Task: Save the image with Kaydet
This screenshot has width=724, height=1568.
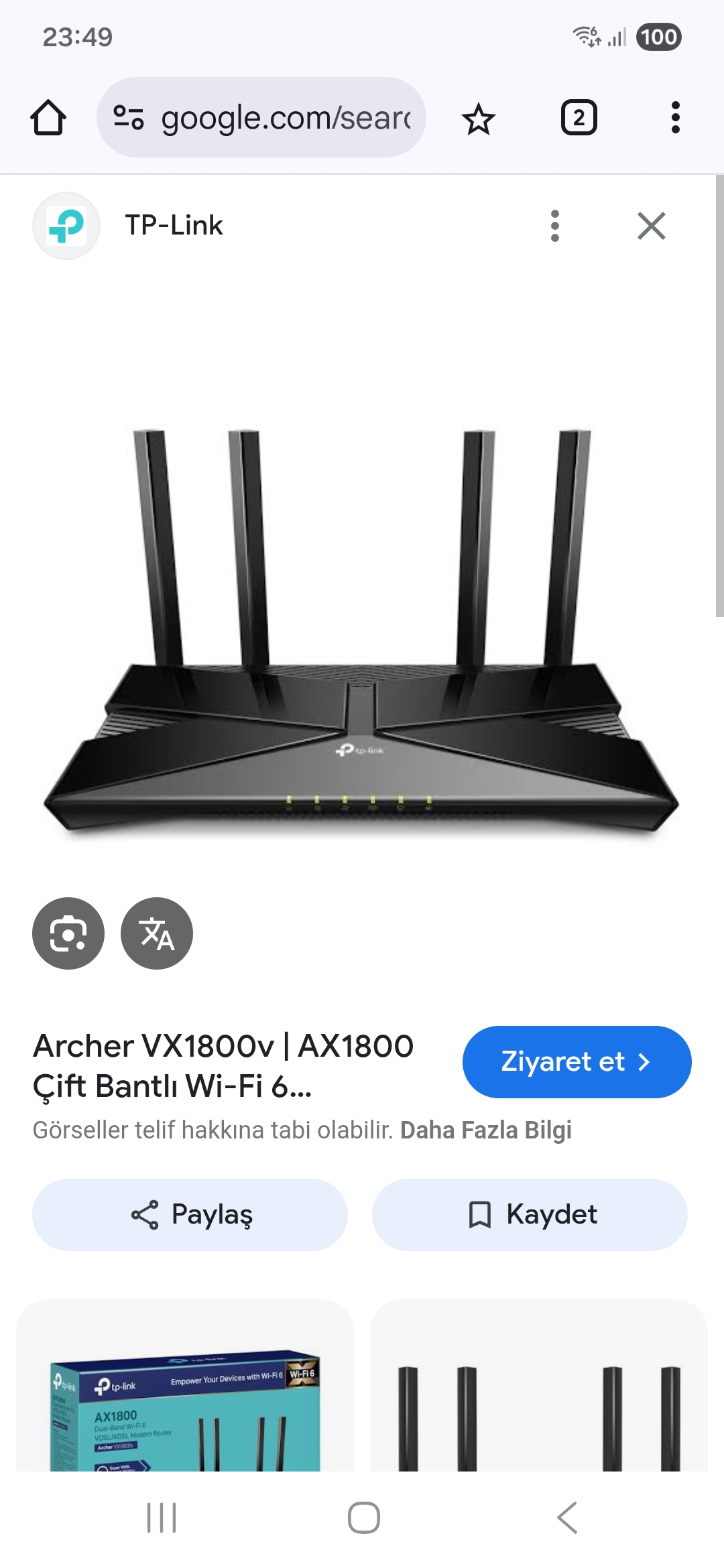Action: tap(530, 1215)
